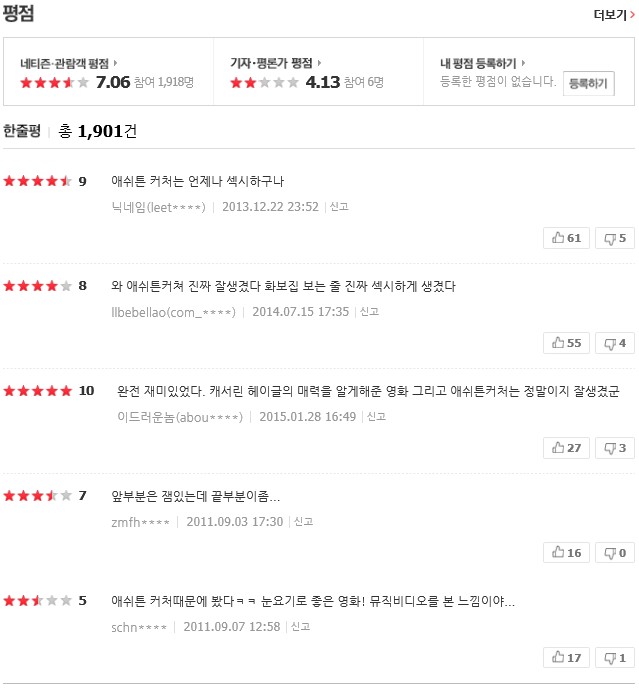Open 네티즌·관람객 평점 details

[68, 63]
